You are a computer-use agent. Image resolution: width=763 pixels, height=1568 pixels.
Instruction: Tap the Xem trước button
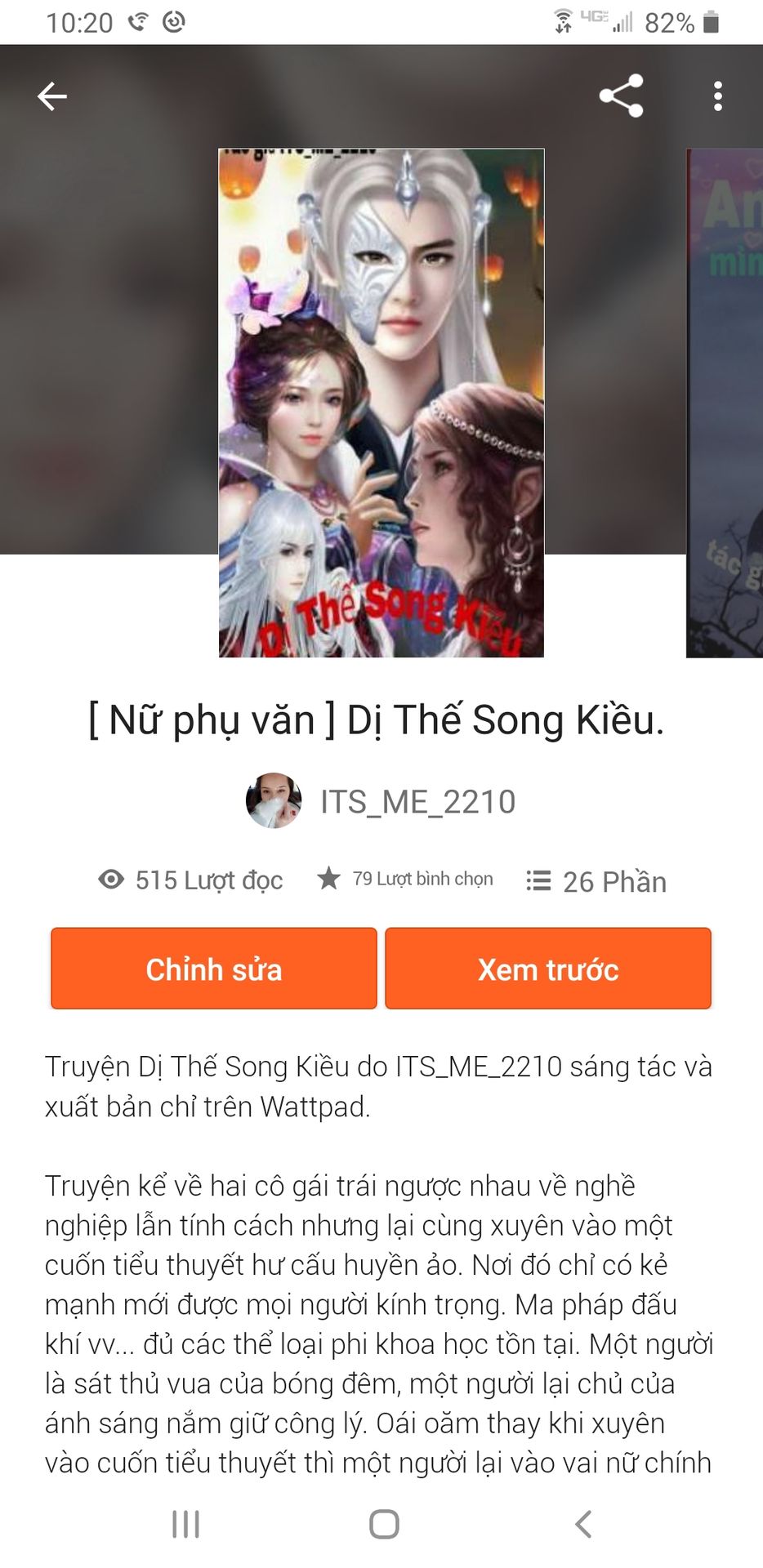[548, 969]
